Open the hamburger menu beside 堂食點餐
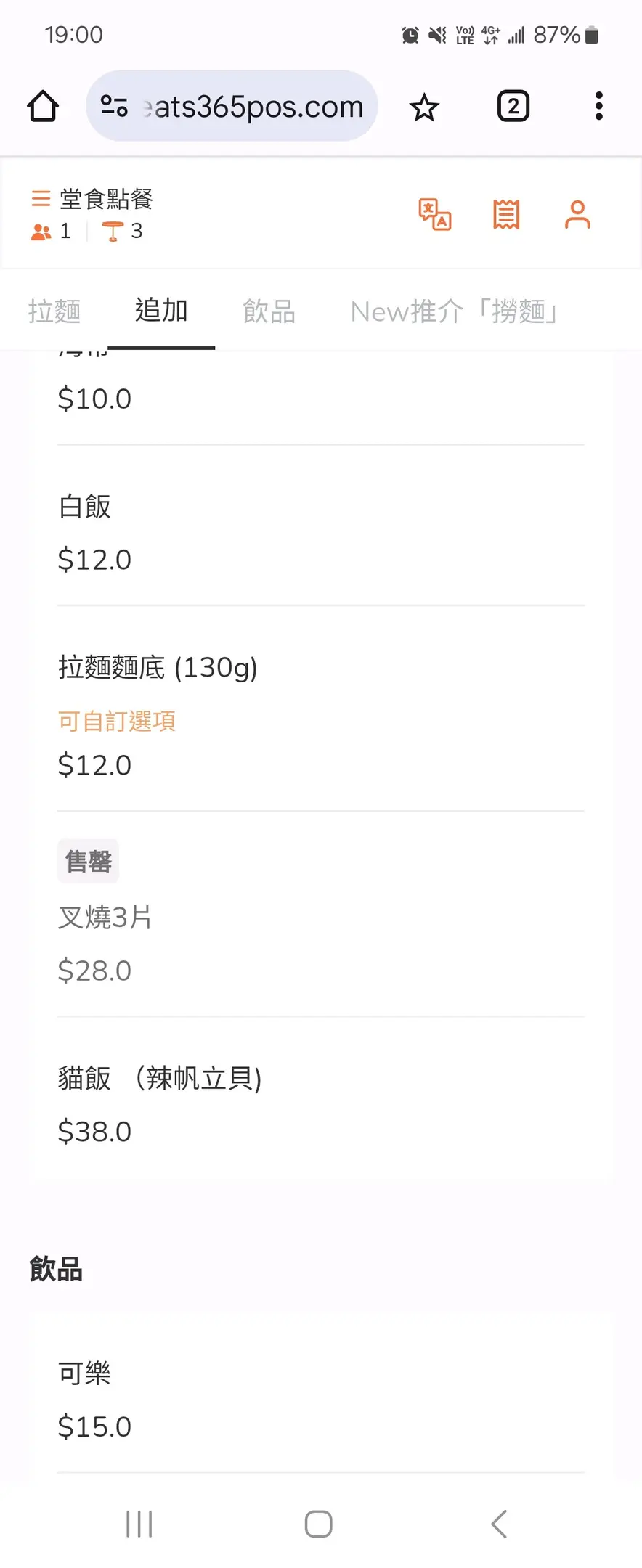This screenshot has width=642, height=1568. [41, 198]
